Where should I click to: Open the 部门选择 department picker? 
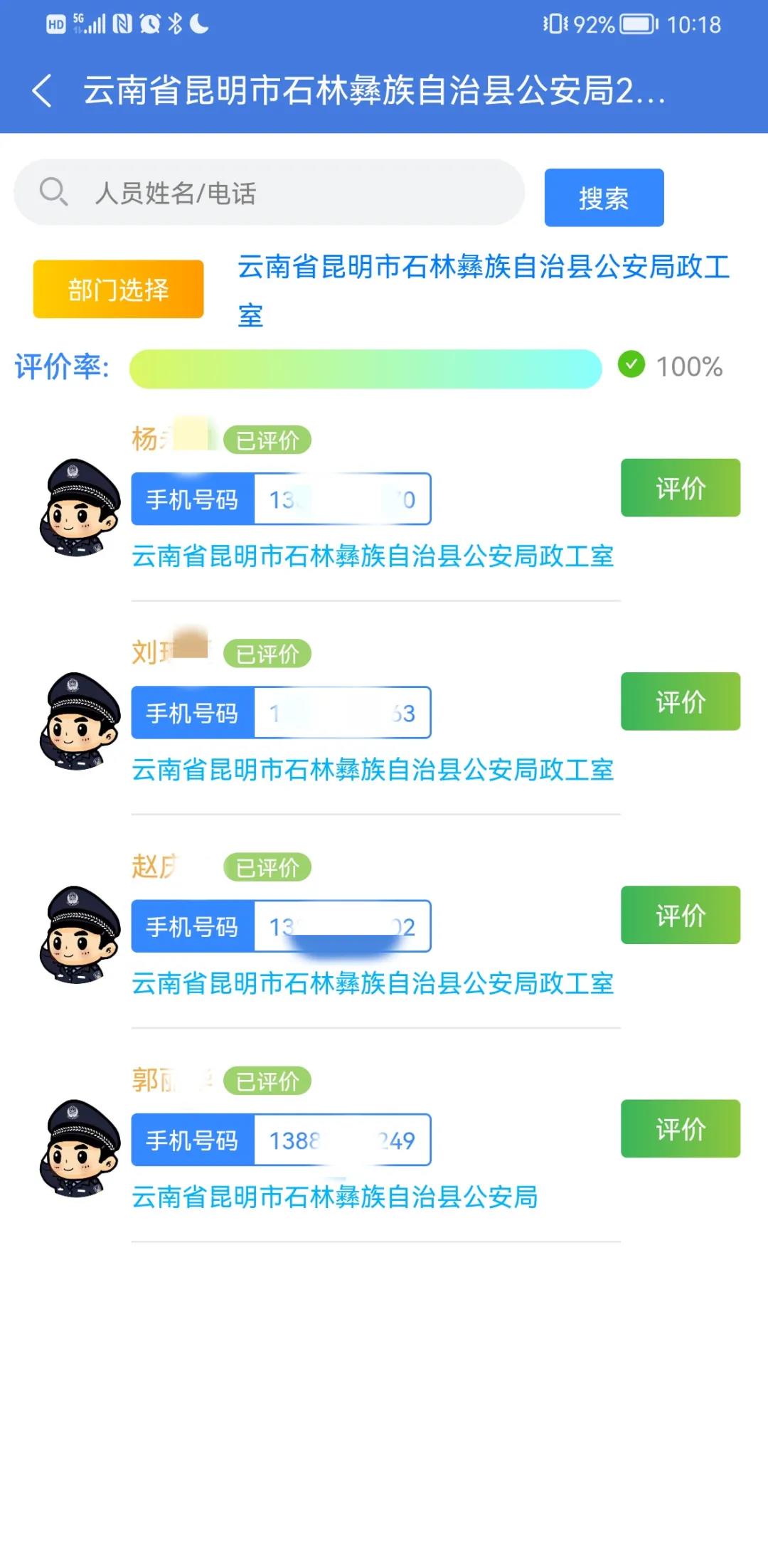[119, 289]
